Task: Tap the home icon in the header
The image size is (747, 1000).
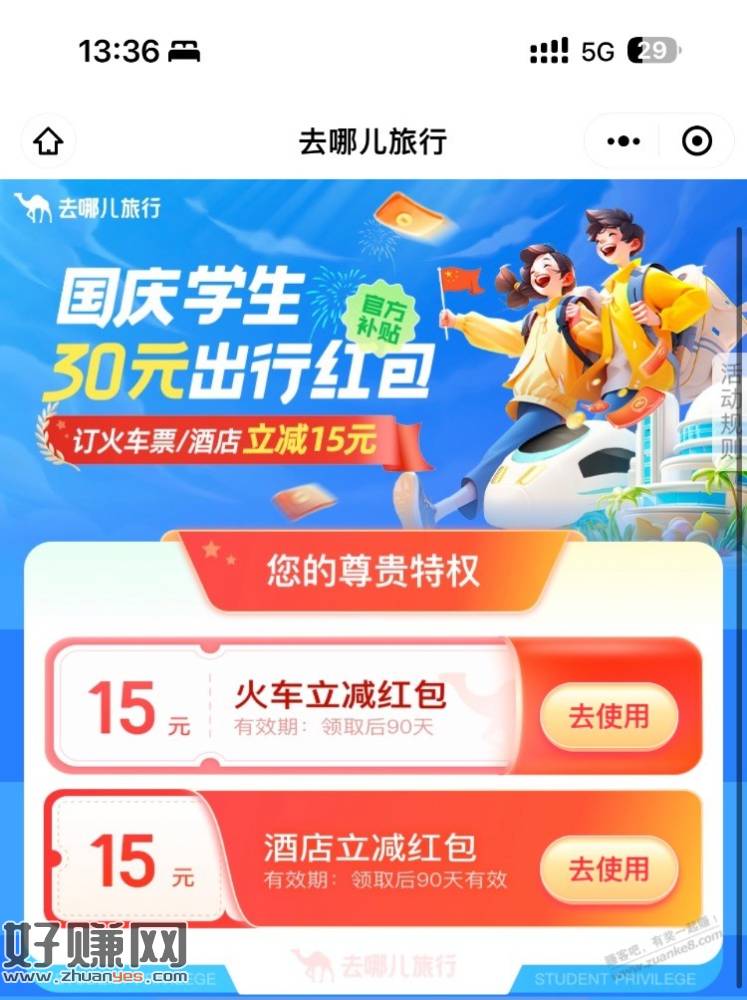Action: (48, 142)
